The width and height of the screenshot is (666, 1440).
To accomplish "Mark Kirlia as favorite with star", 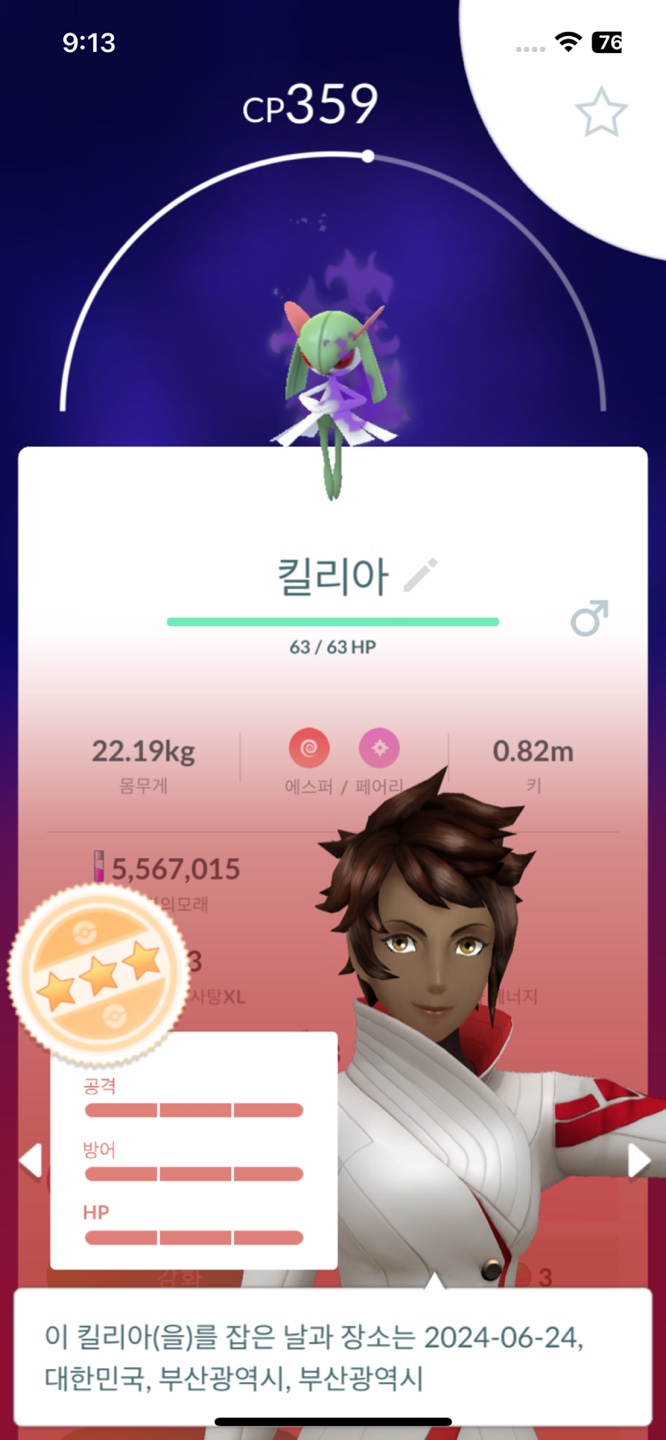I will click(601, 115).
